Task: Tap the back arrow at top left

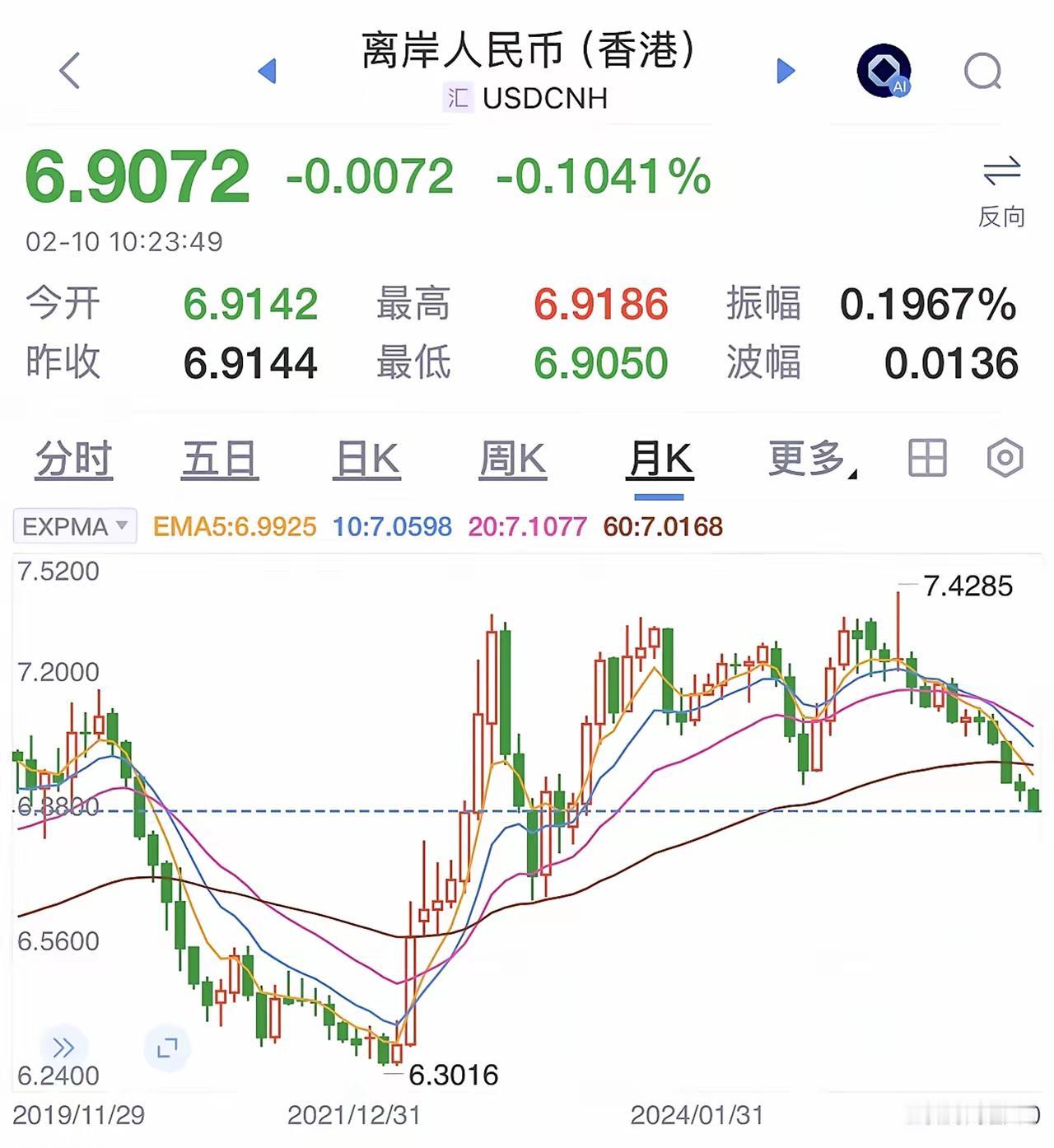Action: 69,72
